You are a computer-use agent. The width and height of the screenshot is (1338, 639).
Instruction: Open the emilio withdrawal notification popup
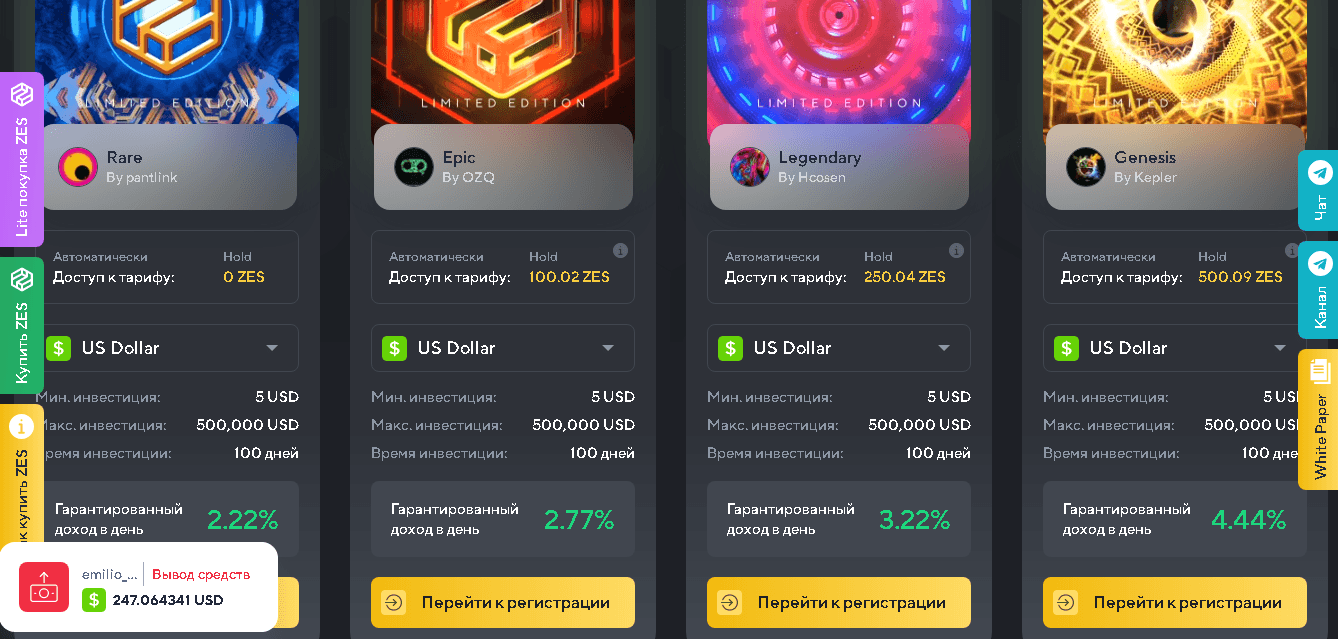point(138,587)
